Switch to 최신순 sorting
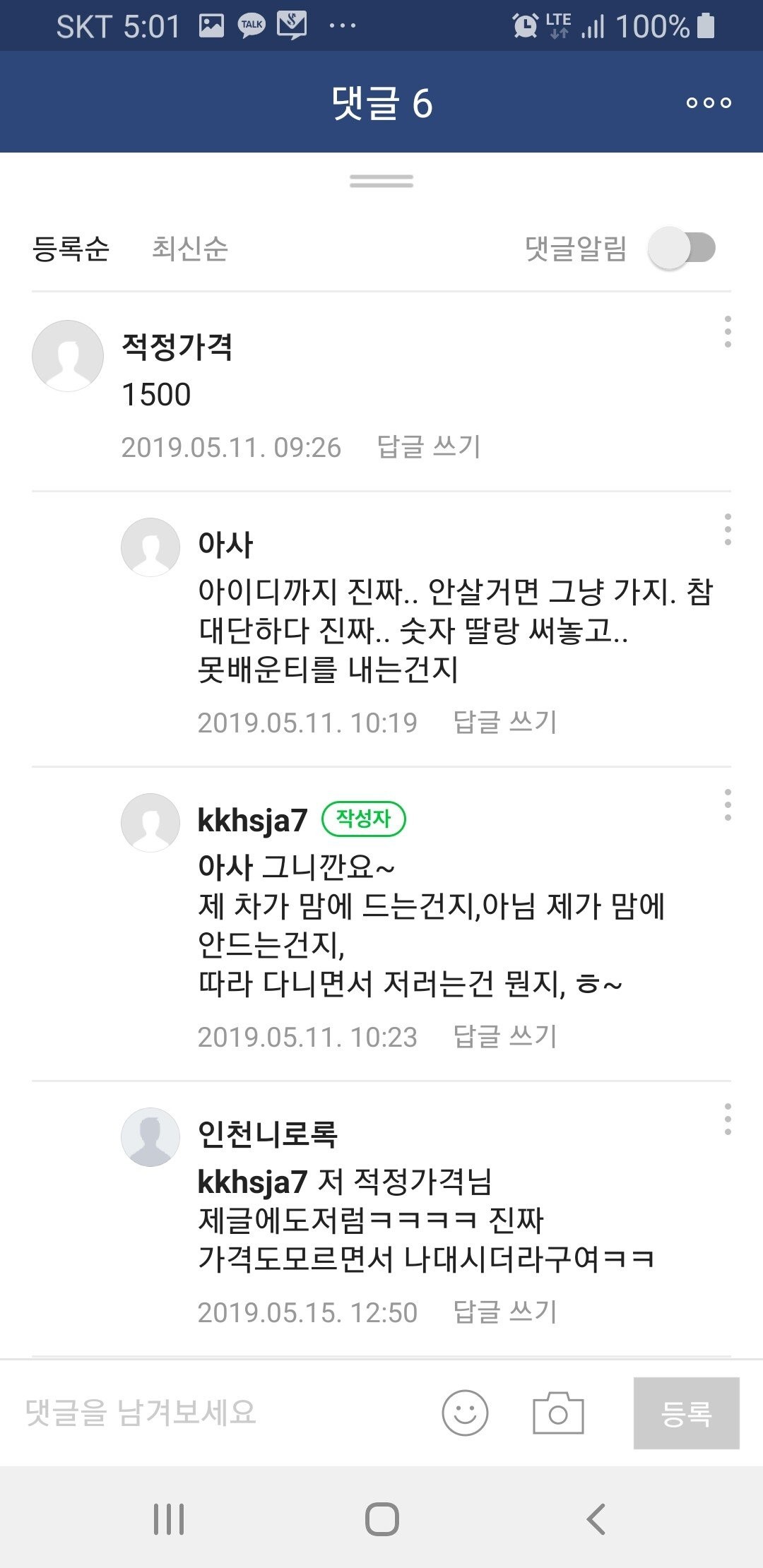 190,249
